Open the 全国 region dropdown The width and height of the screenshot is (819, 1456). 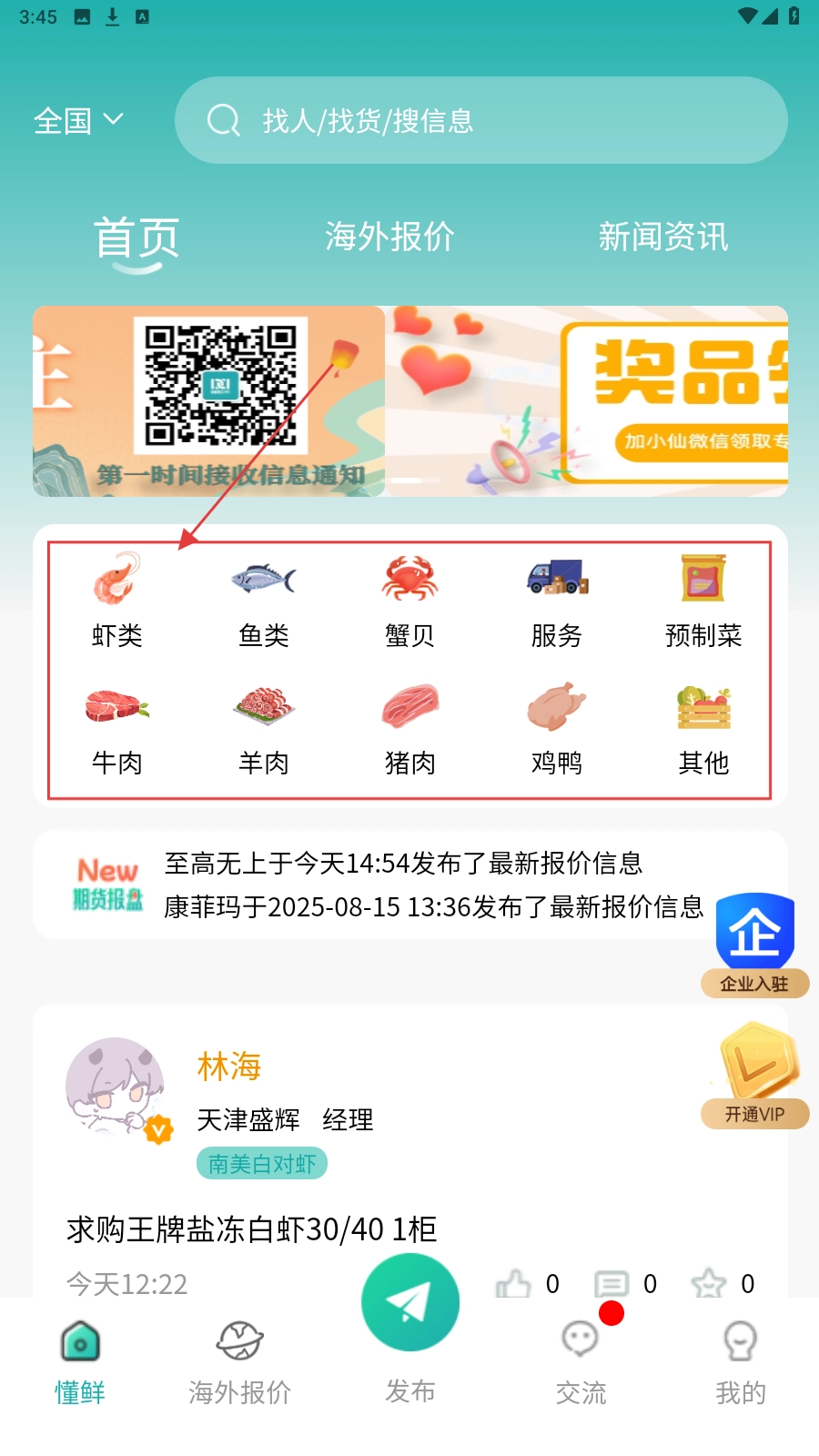(78, 119)
